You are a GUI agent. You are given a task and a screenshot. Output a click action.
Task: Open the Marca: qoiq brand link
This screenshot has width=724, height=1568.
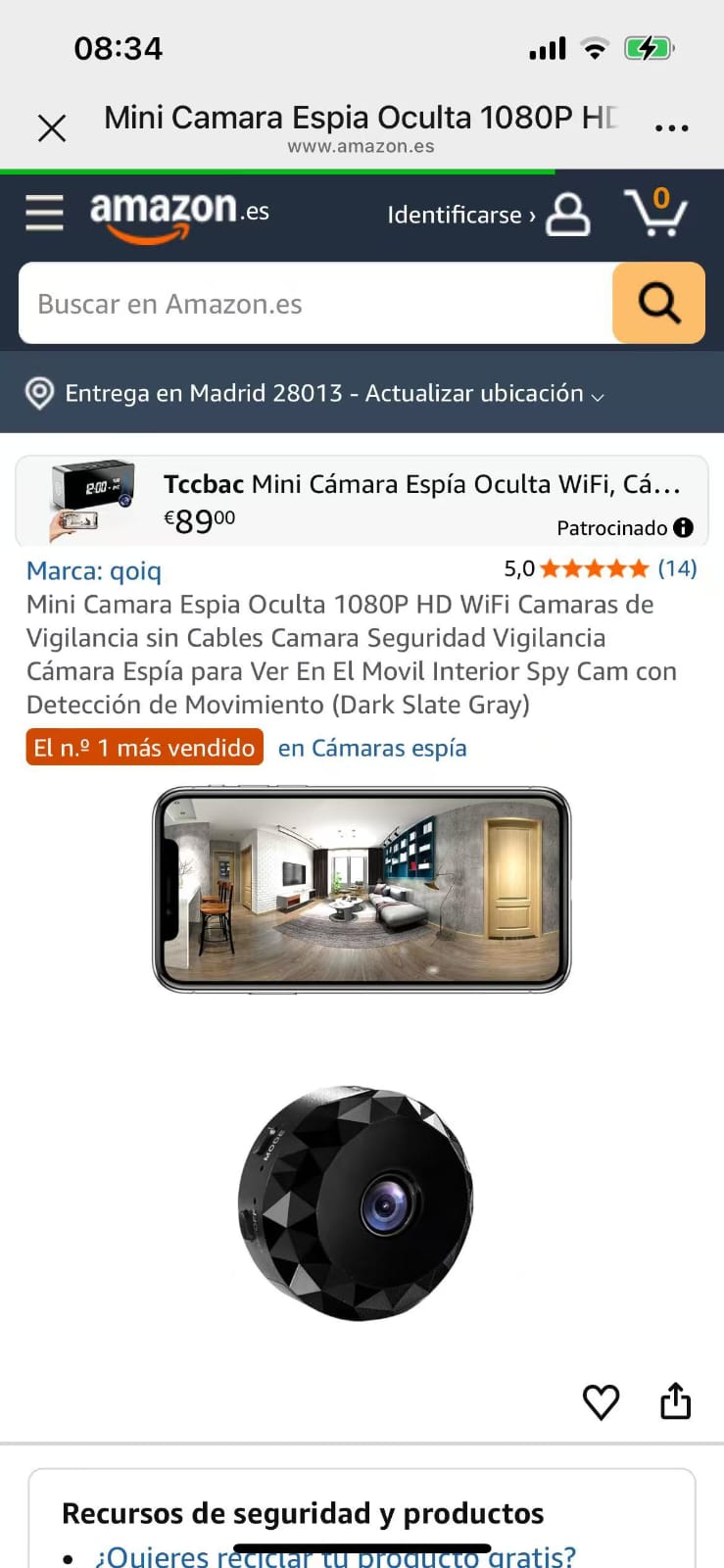94,570
